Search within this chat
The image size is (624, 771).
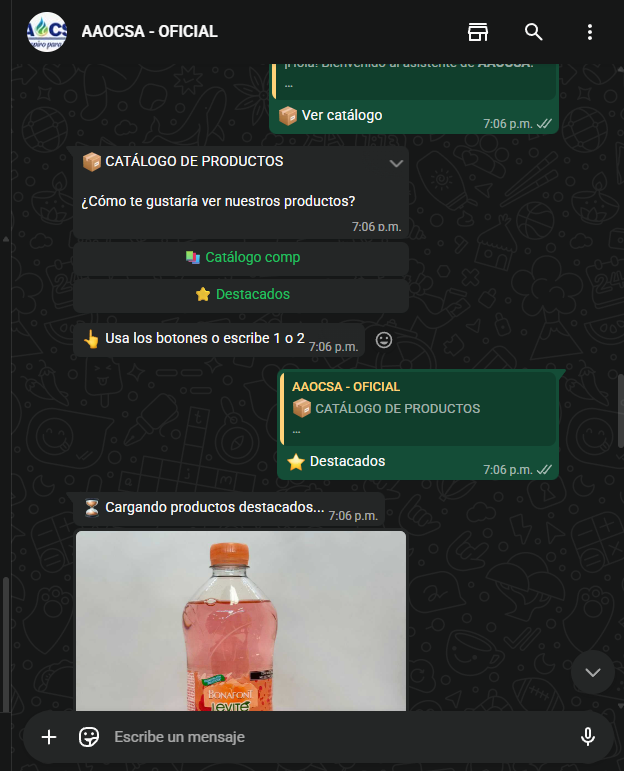point(534,32)
